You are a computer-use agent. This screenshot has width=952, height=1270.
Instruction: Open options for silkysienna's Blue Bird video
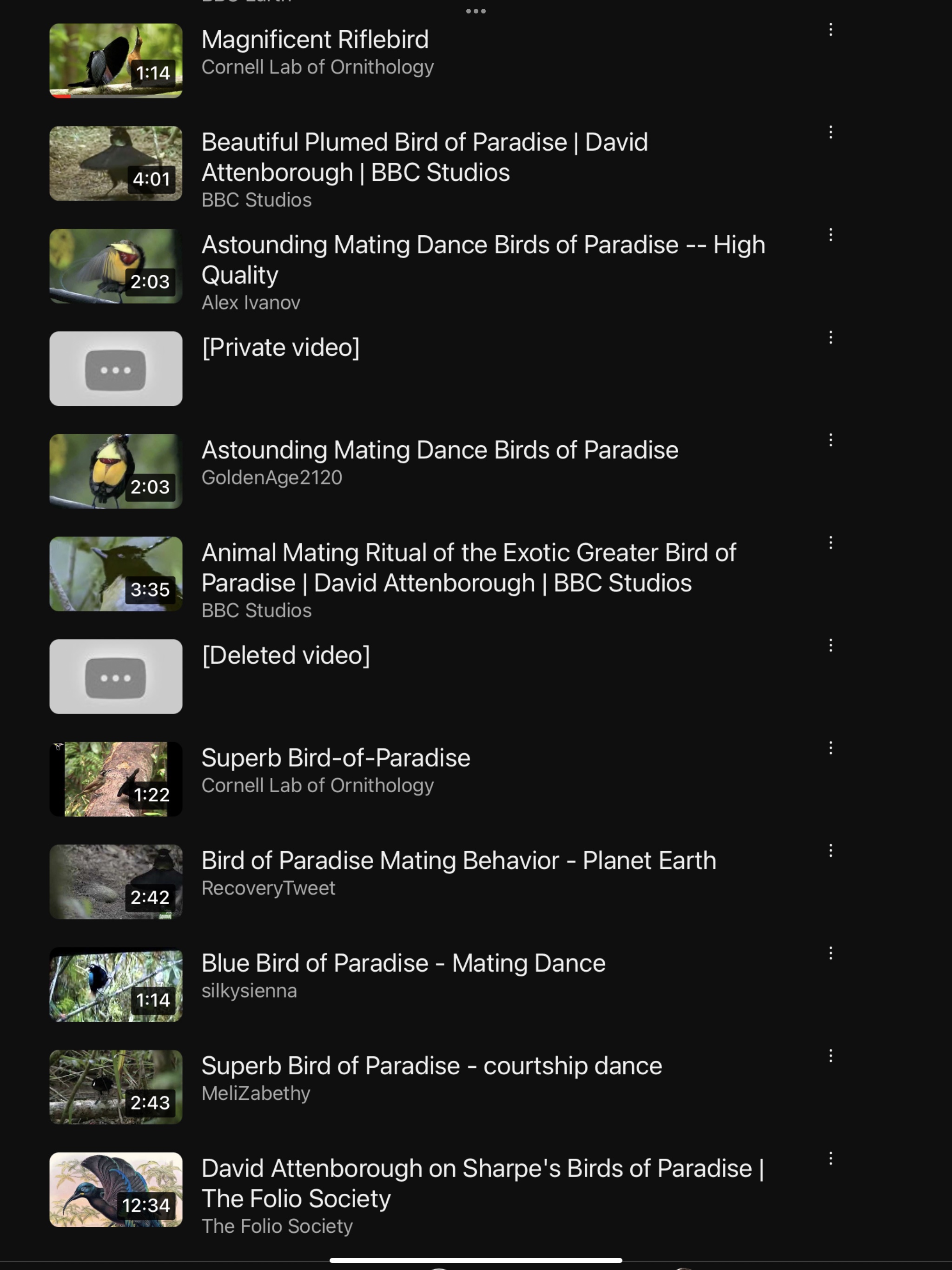(x=830, y=953)
